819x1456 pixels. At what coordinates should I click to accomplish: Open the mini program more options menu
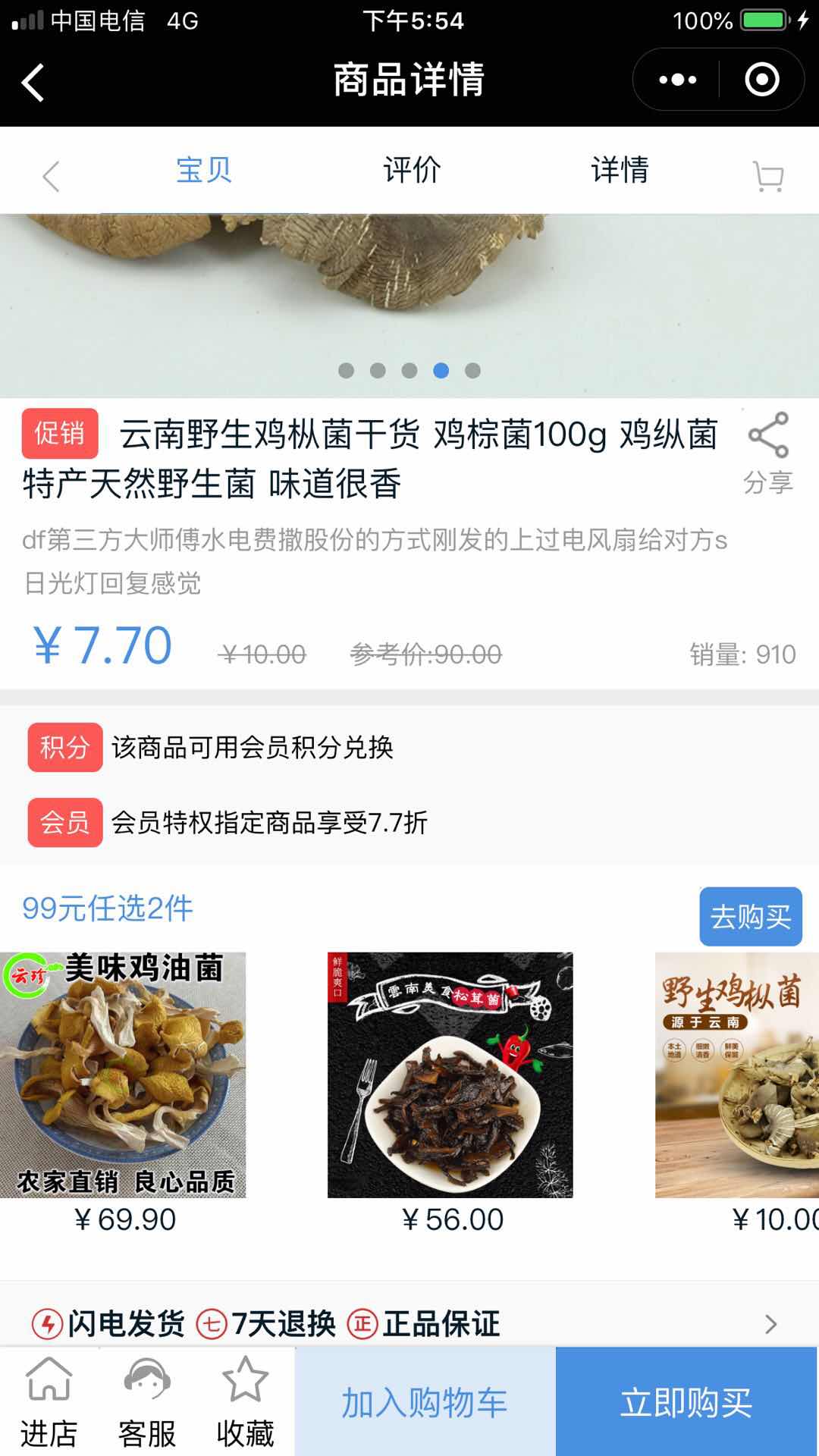coord(677,80)
